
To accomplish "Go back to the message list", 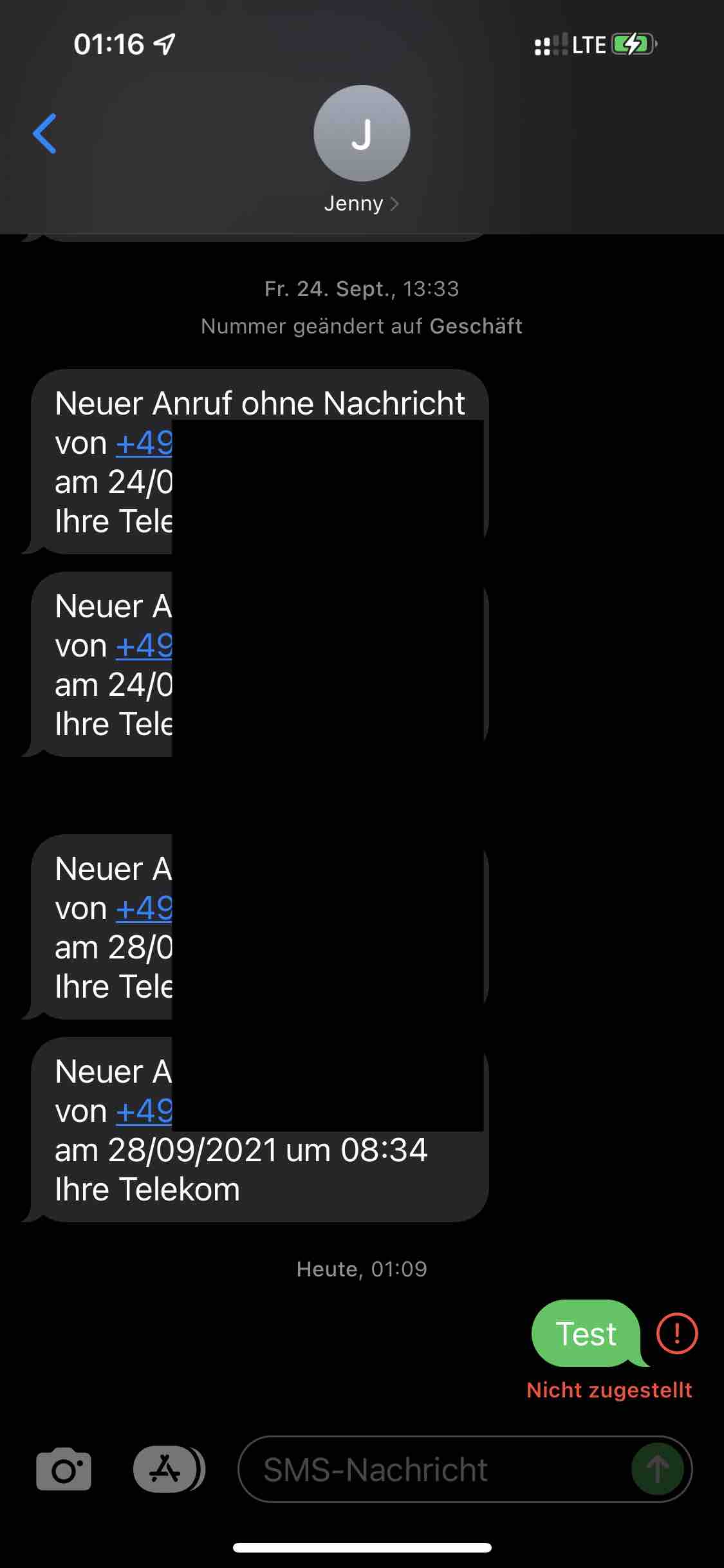I will [45, 134].
